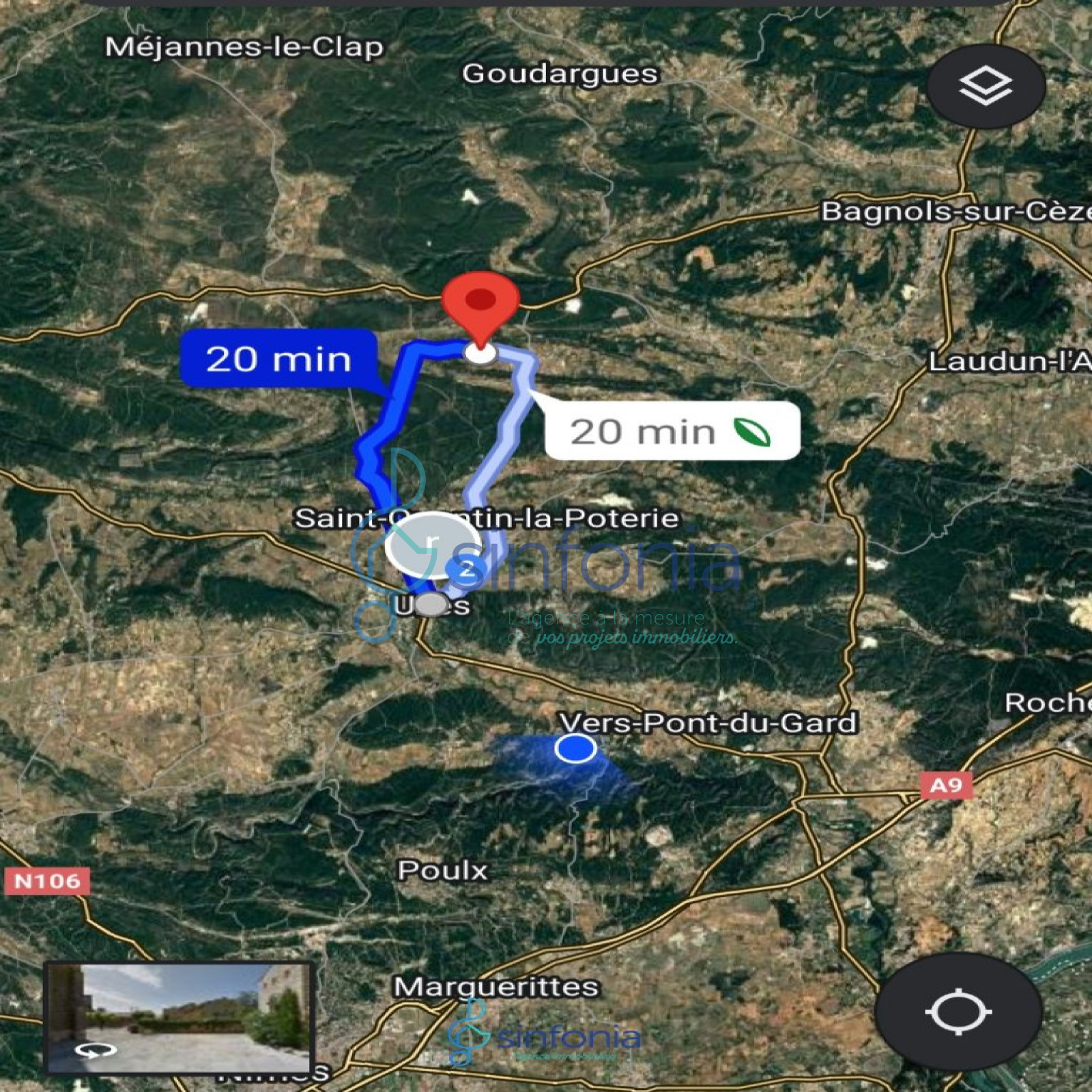Select the eco-friendly 20 min alternate route
Image resolution: width=1092 pixels, height=1092 pixels.
pyautogui.click(x=672, y=431)
